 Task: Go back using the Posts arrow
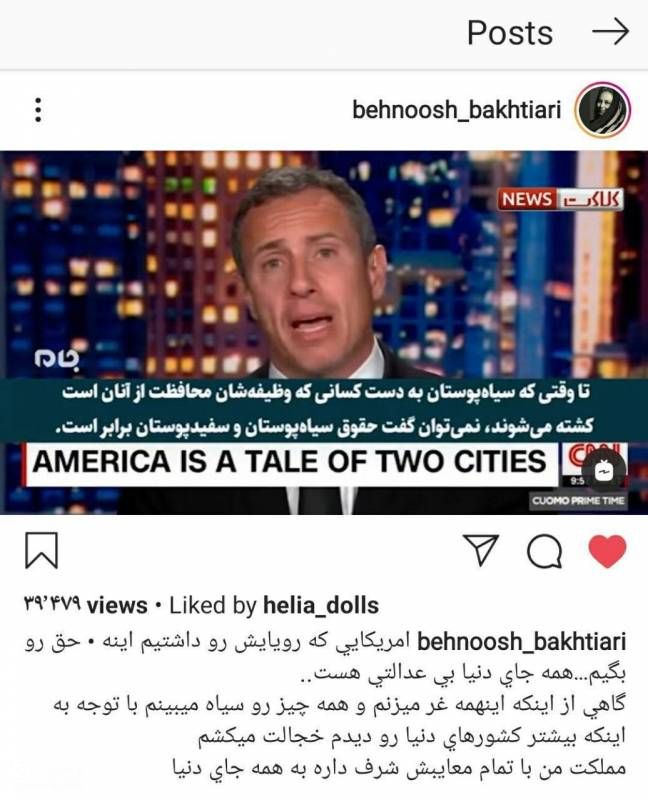[610, 32]
